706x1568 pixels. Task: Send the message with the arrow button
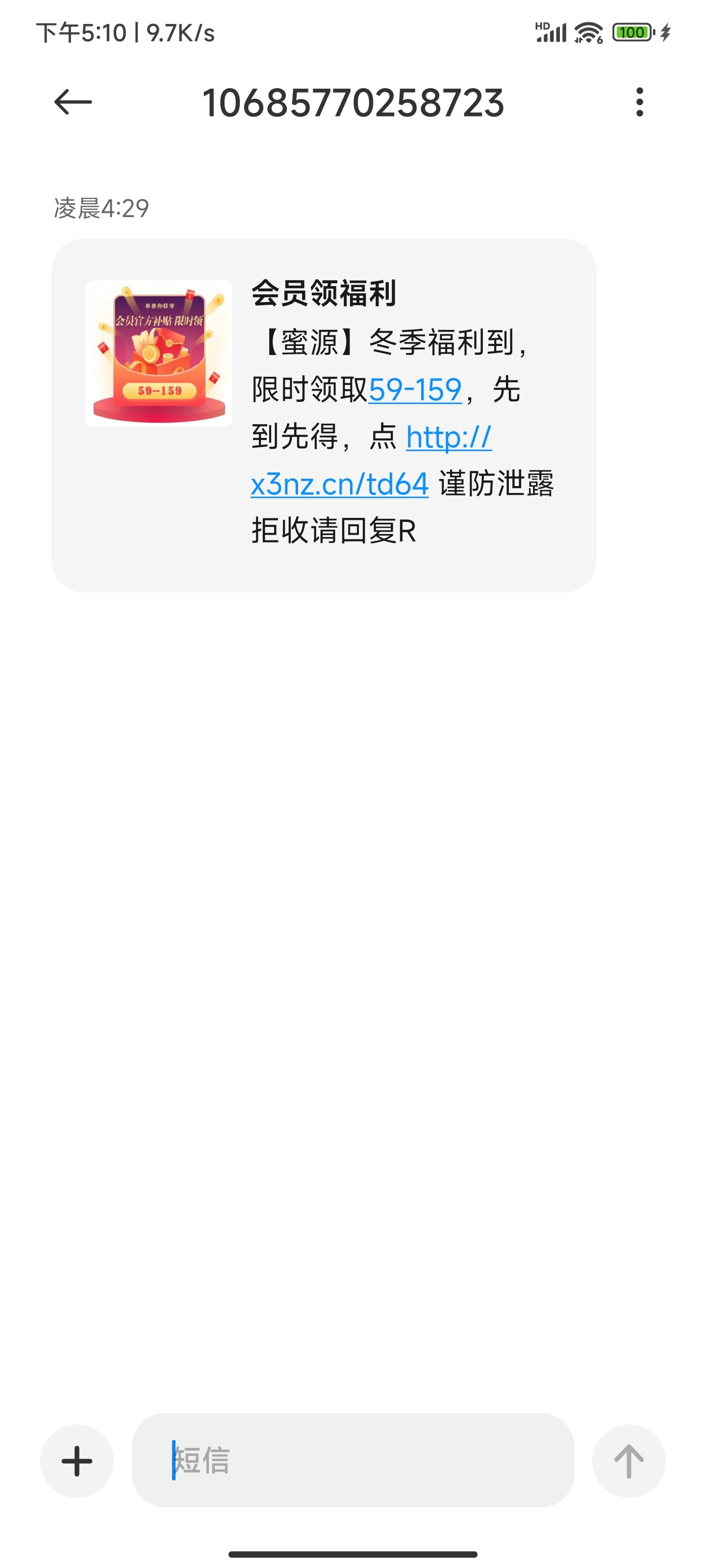(628, 1461)
